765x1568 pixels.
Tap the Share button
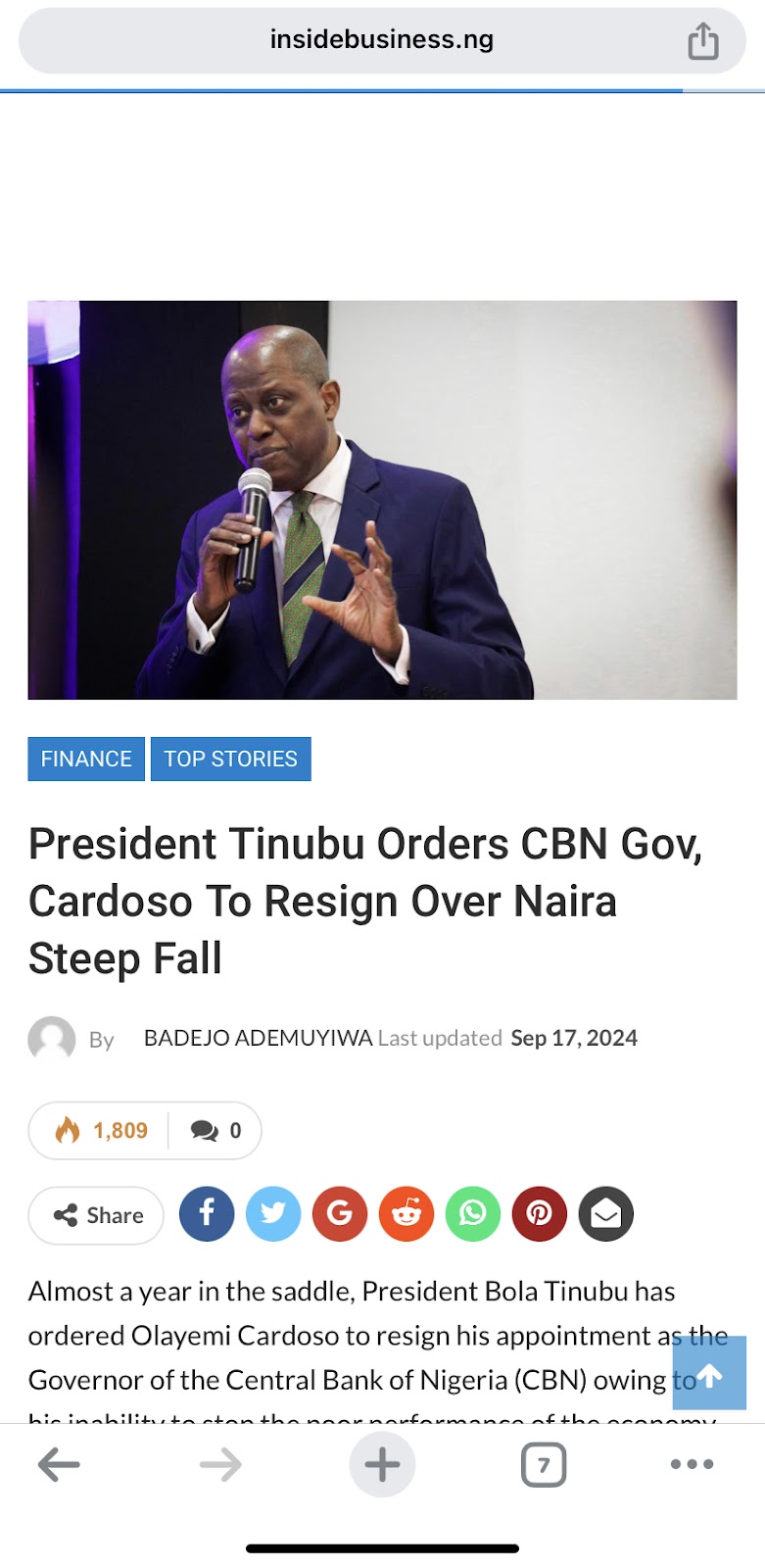point(96,1215)
